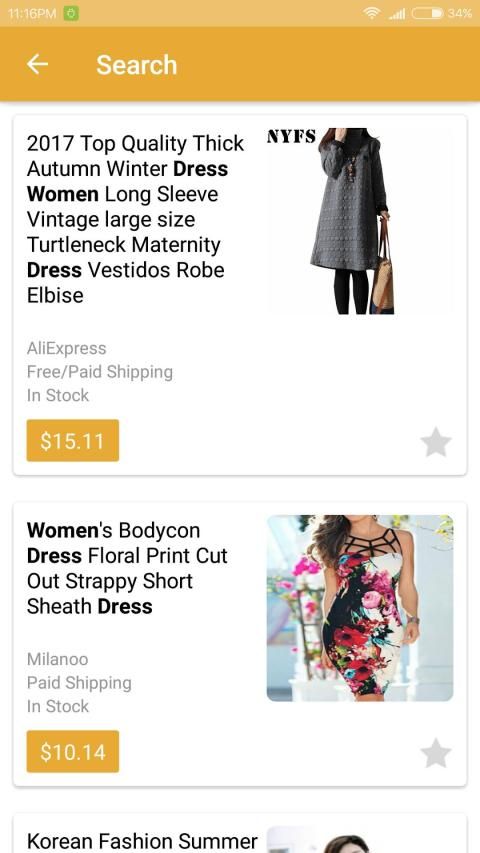Viewport: 480px width, 853px height.
Task: Open the Korean Fashion Summer listing
Action: (240, 833)
